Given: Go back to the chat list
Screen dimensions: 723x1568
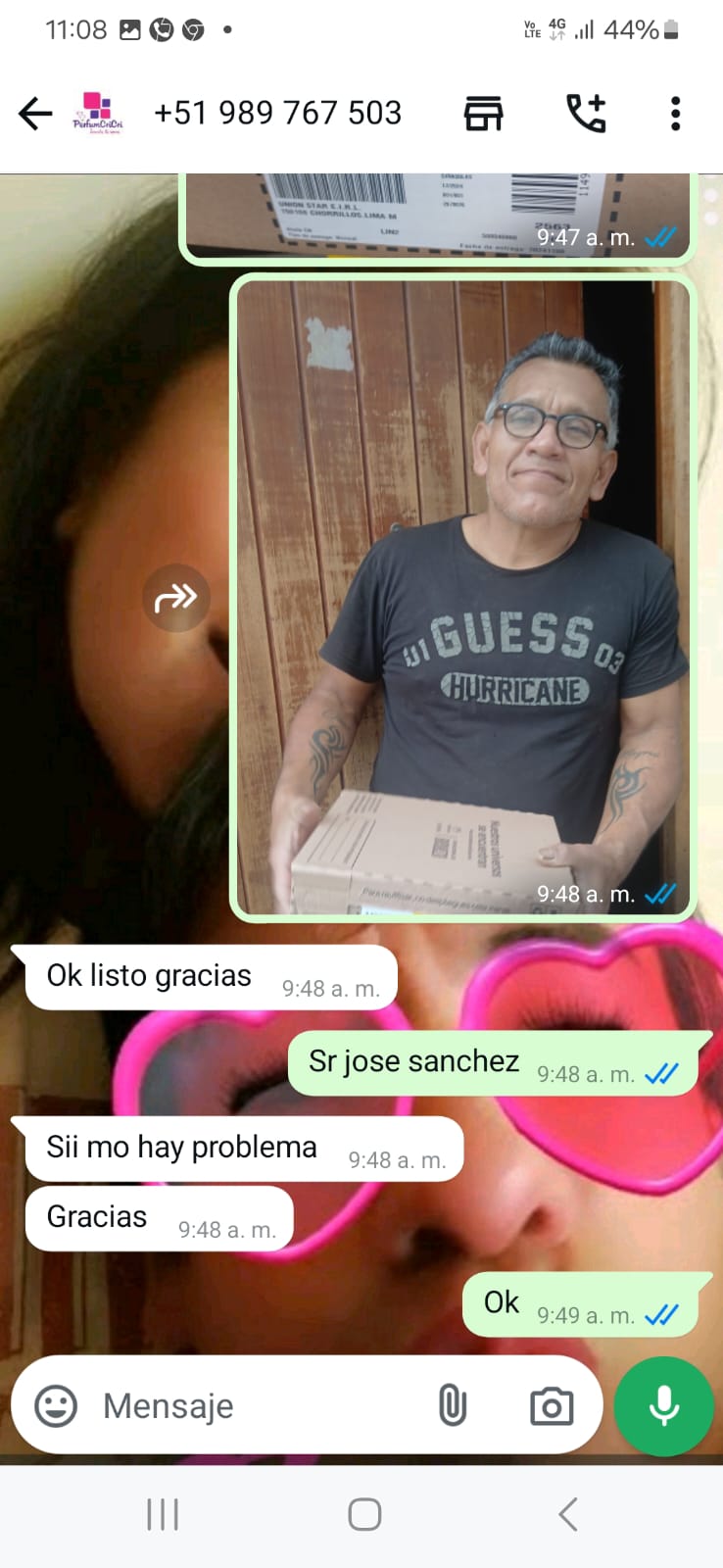Looking at the screenshot, I should click(35, 114).
